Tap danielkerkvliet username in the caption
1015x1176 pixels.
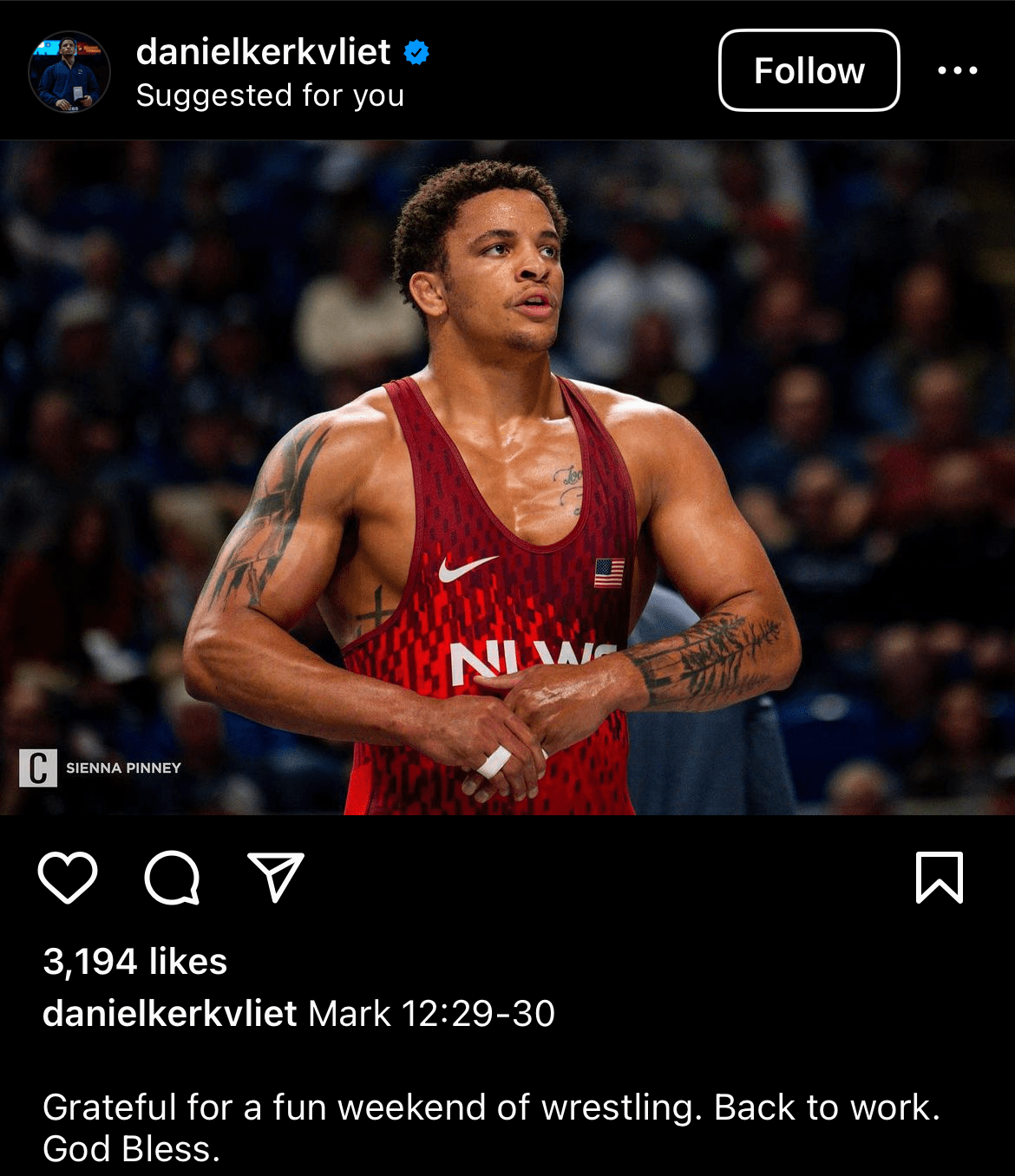pos(170,1013)
